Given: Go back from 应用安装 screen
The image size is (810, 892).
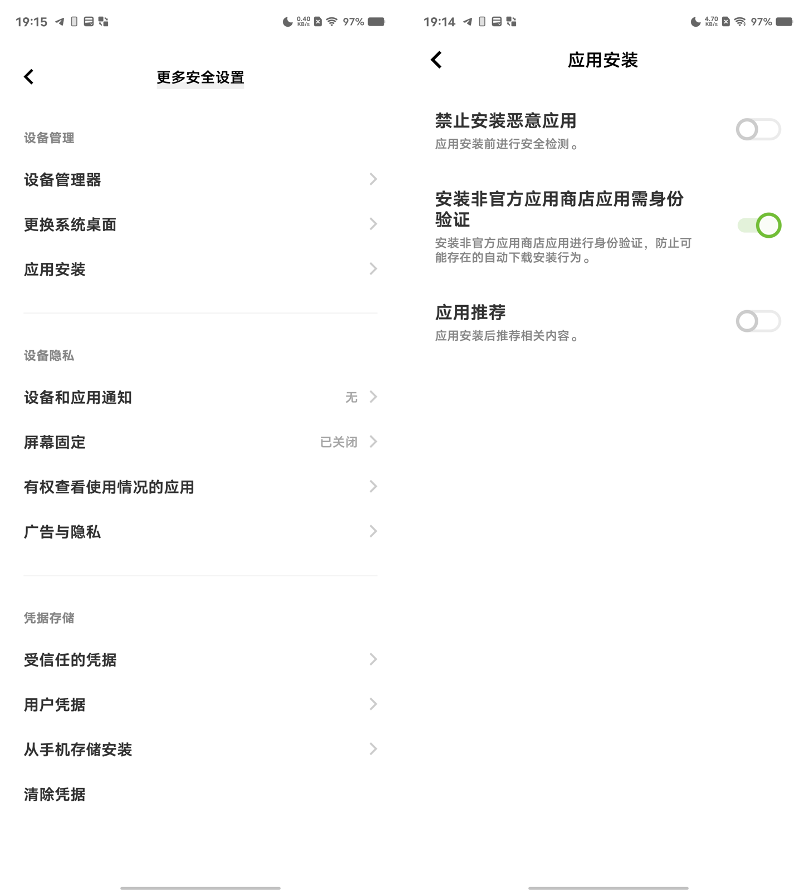Looking at the screenshot, I should point(436,60).
